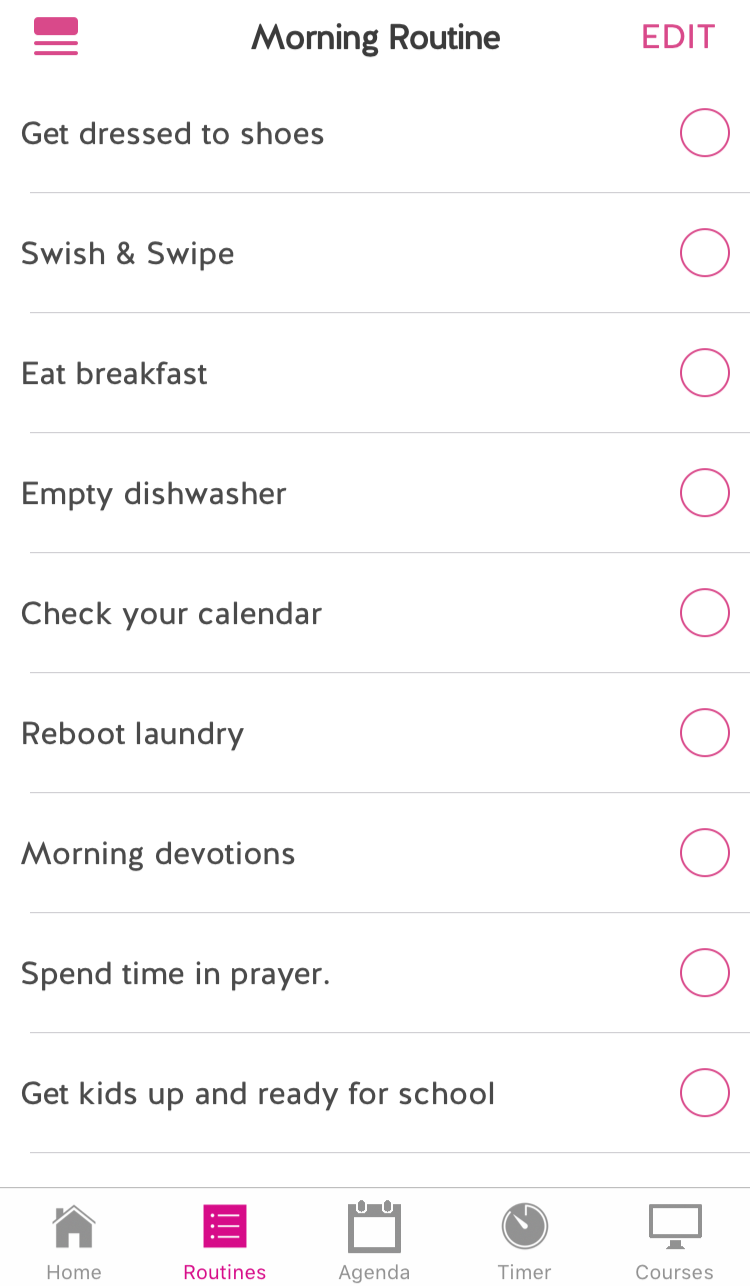Select the Routines tab

point(225,1241)
